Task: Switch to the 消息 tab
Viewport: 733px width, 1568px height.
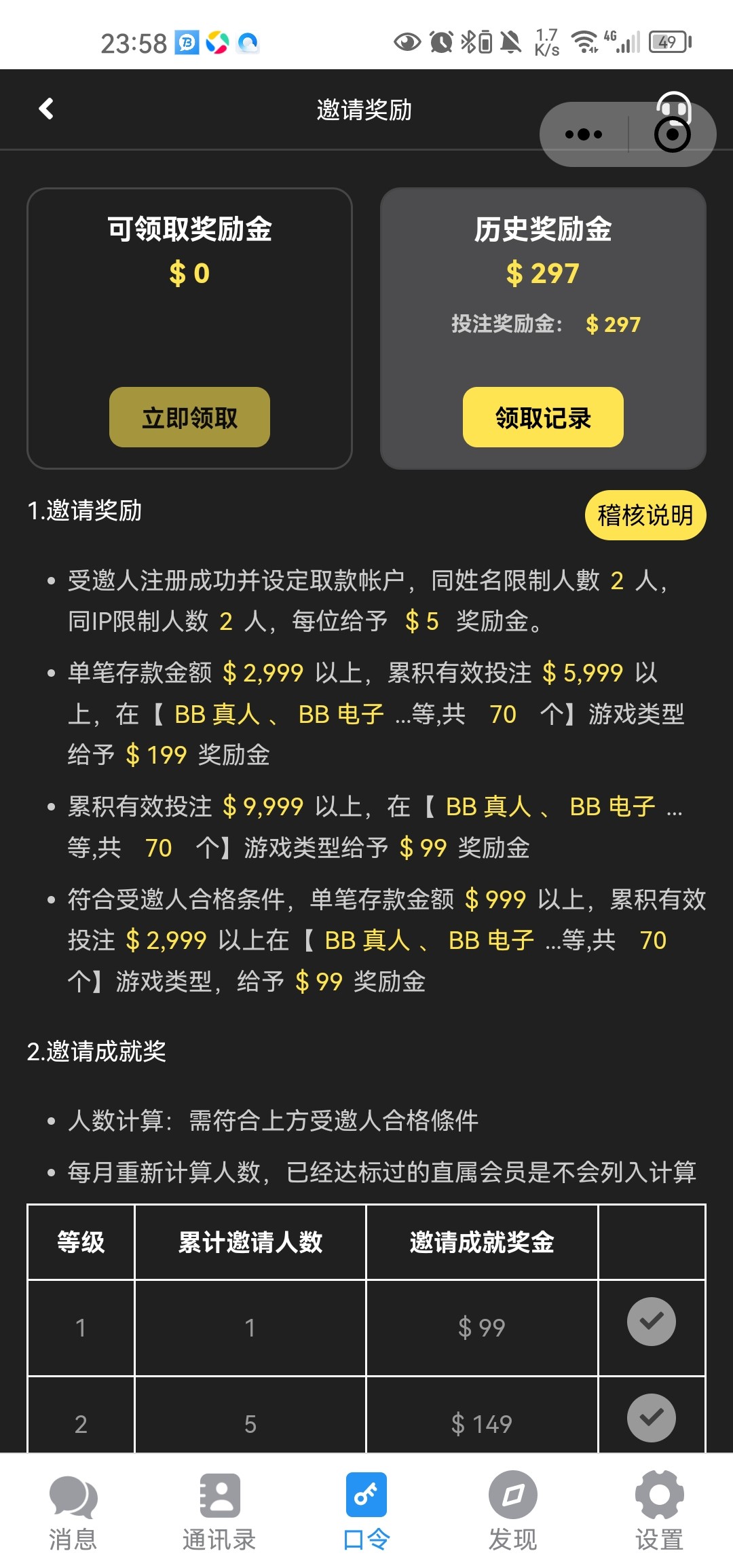Action: [x=73, y=1510]
